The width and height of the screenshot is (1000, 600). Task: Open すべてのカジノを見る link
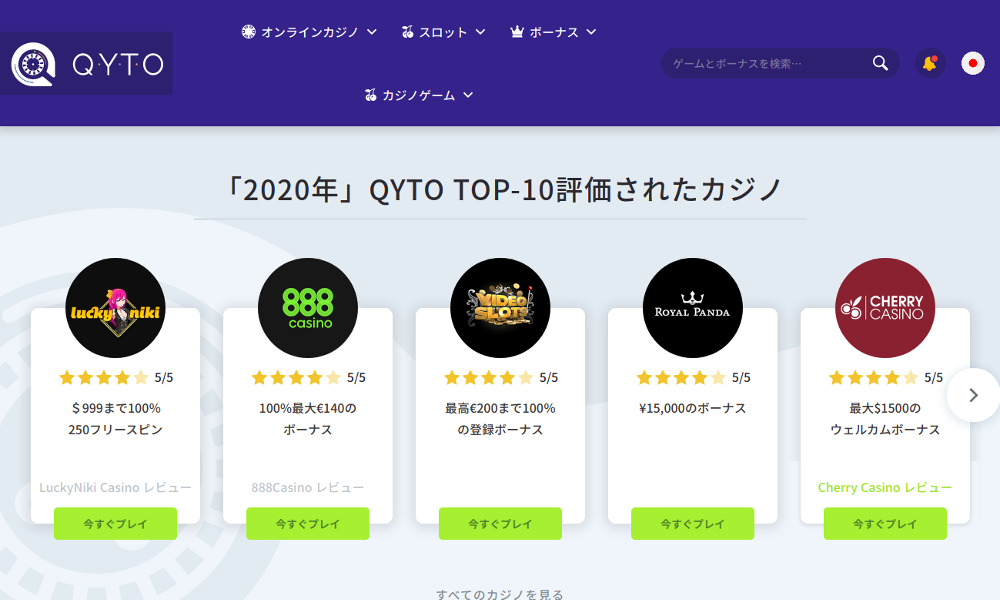pyautogui.click(x=500, y=594)
